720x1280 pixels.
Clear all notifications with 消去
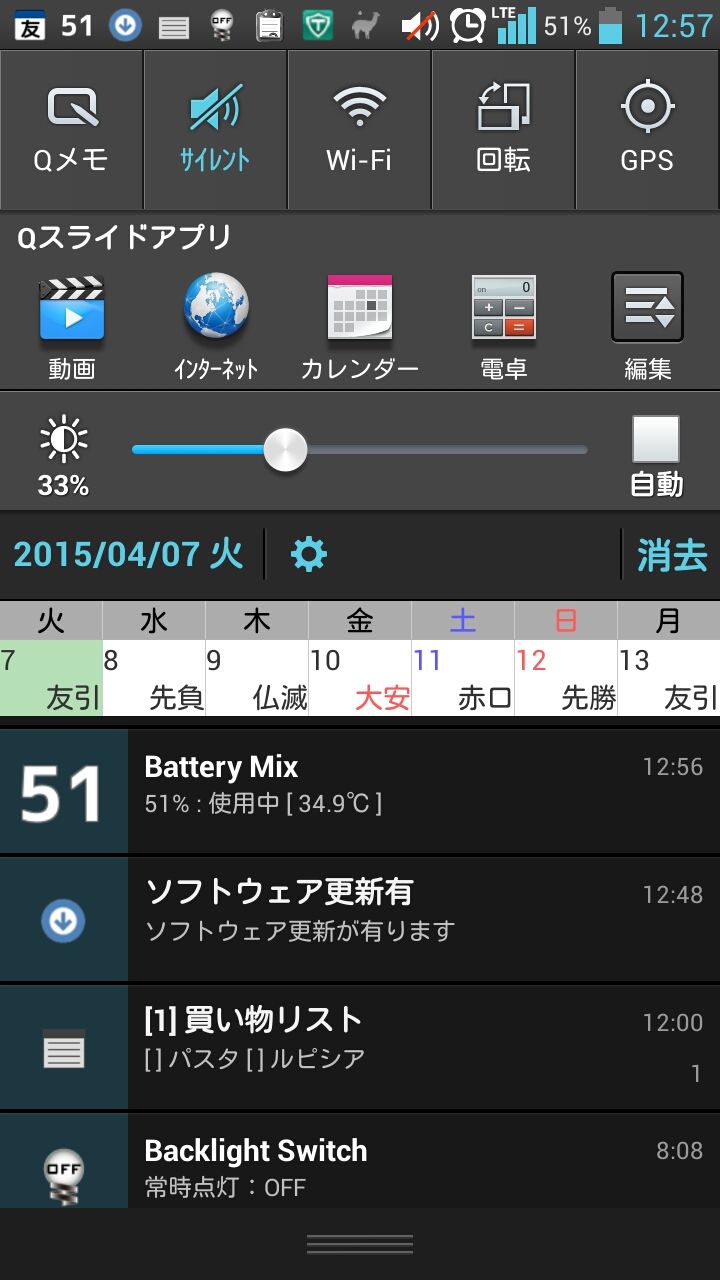click(672, 555)
